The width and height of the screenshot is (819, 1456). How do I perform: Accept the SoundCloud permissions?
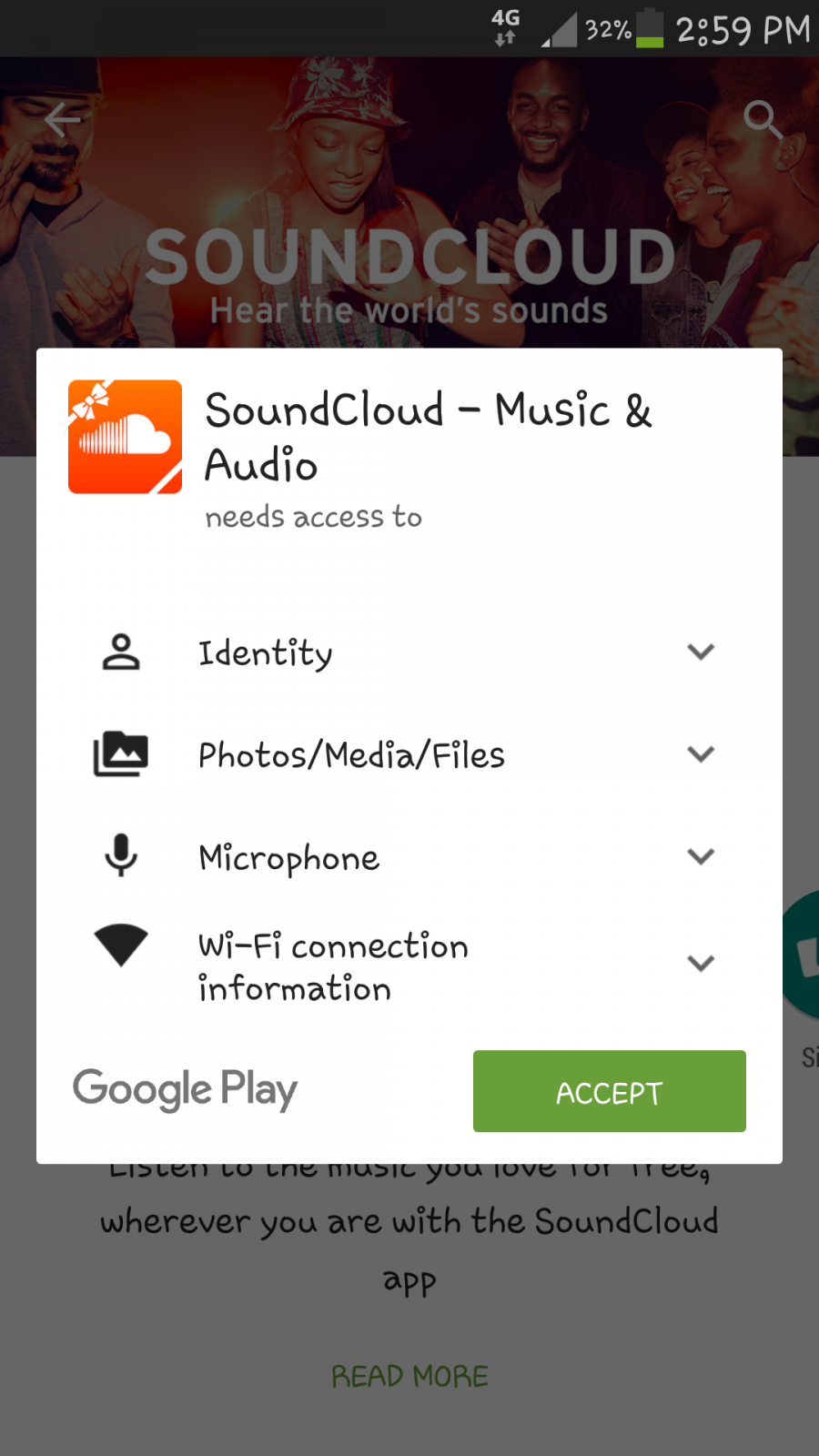pos(609,1091)
